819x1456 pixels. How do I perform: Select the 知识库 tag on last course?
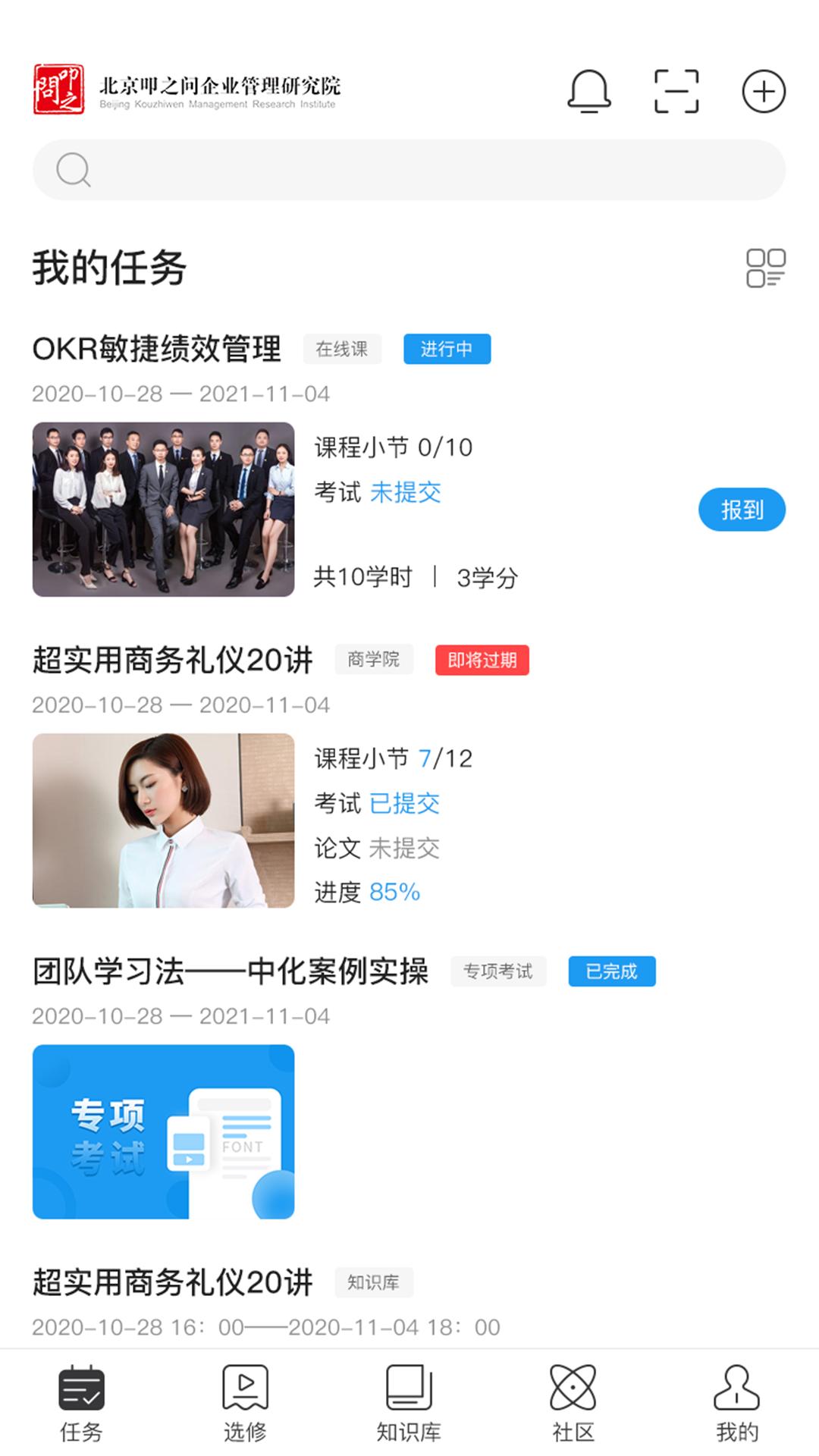coord(375,1283)
